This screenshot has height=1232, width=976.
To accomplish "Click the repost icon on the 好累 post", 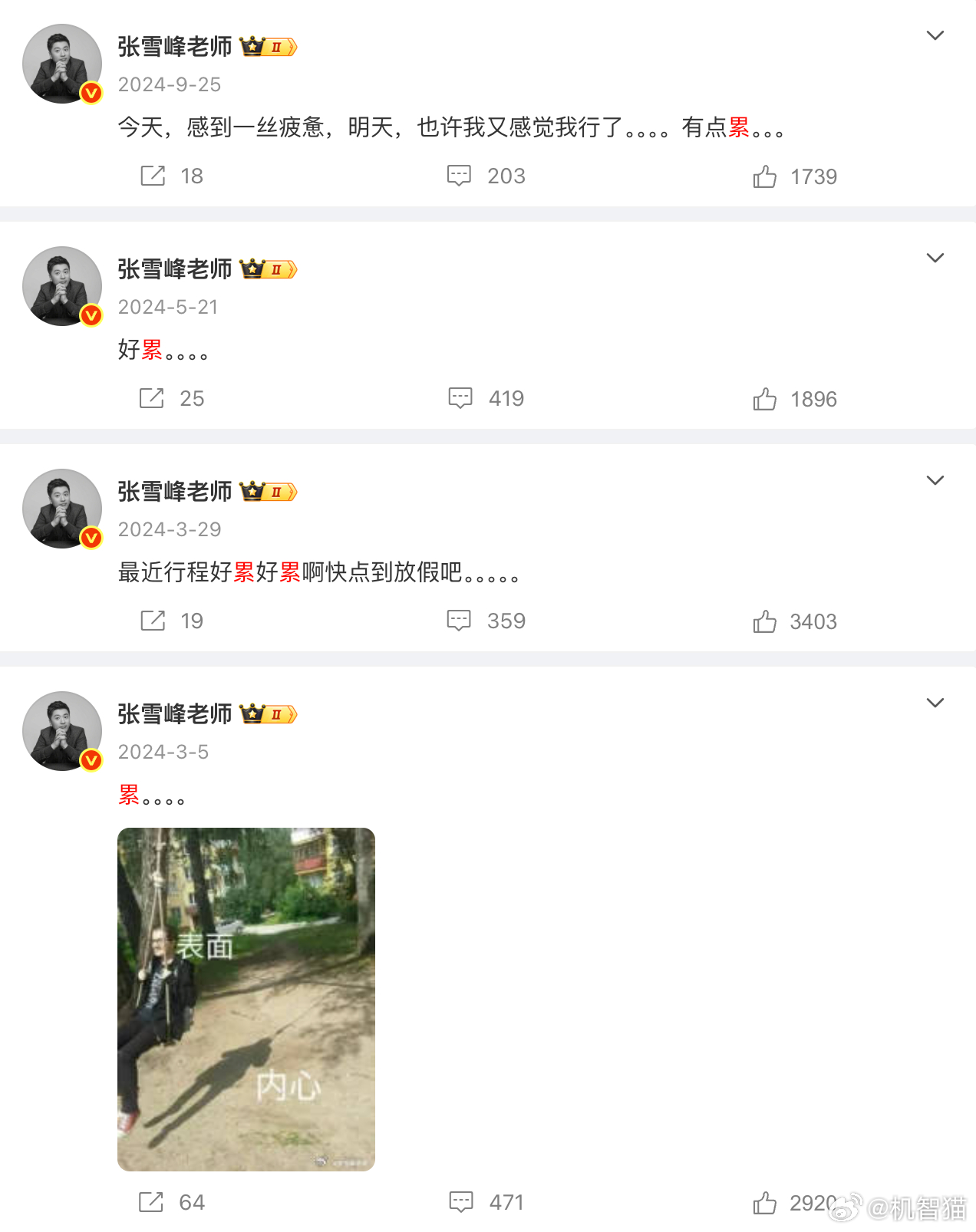I will click(x=153, y=398).
